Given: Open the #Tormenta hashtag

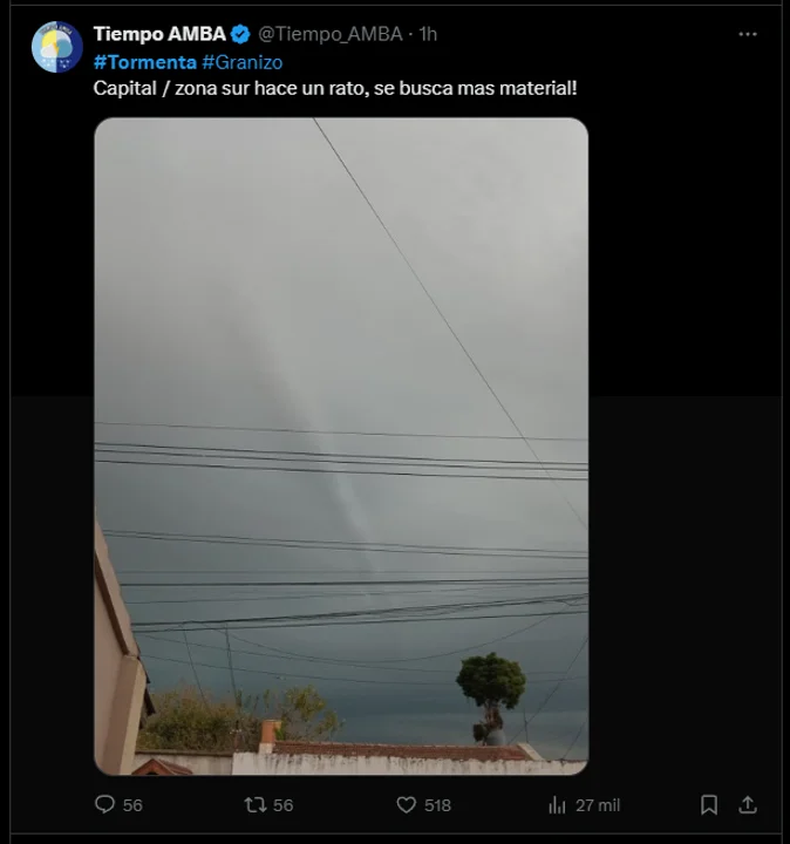Looking at the screenshot, I should [144, 62].
